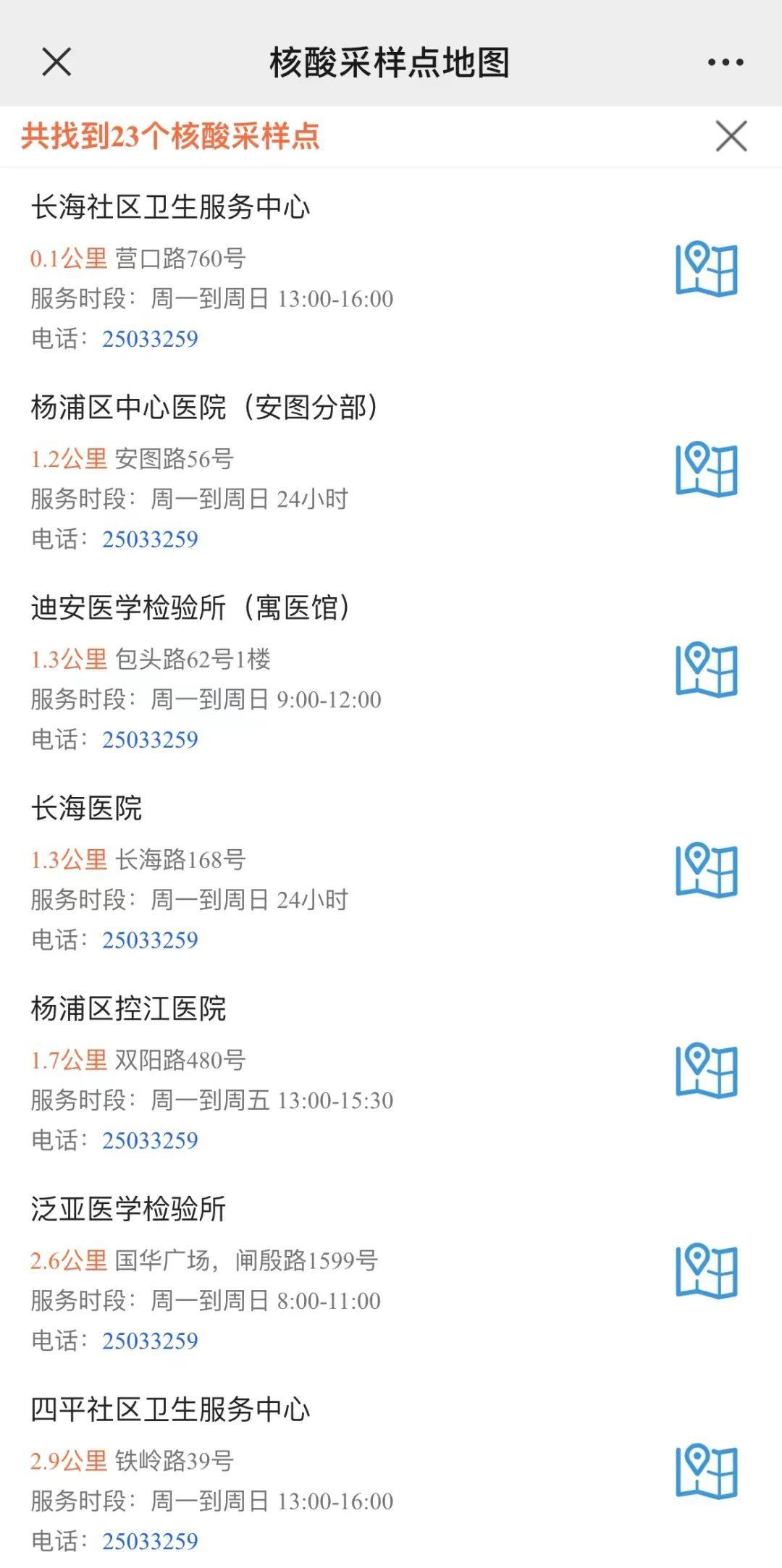The height and width of the screenshot is (1568, 782).
Task: Open the 共找到23个核酸采样点 summary text
Action: (x=174, y=138)
